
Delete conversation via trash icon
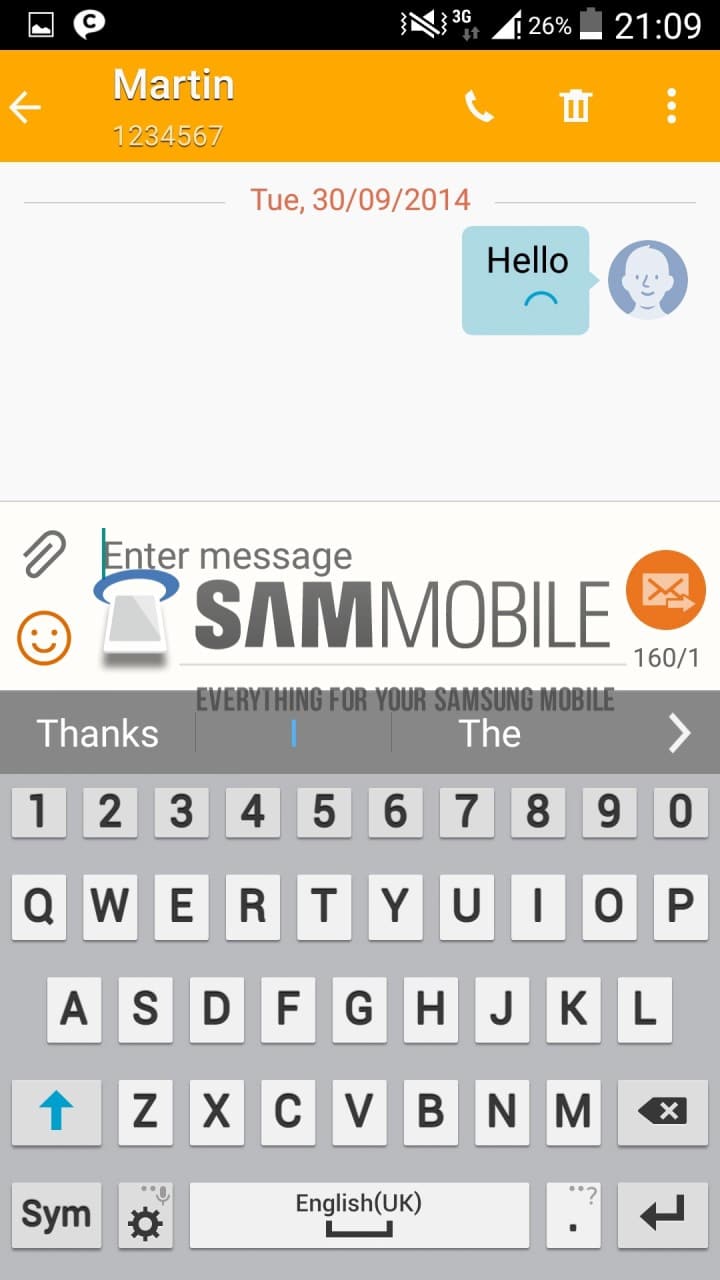(576, 106)
